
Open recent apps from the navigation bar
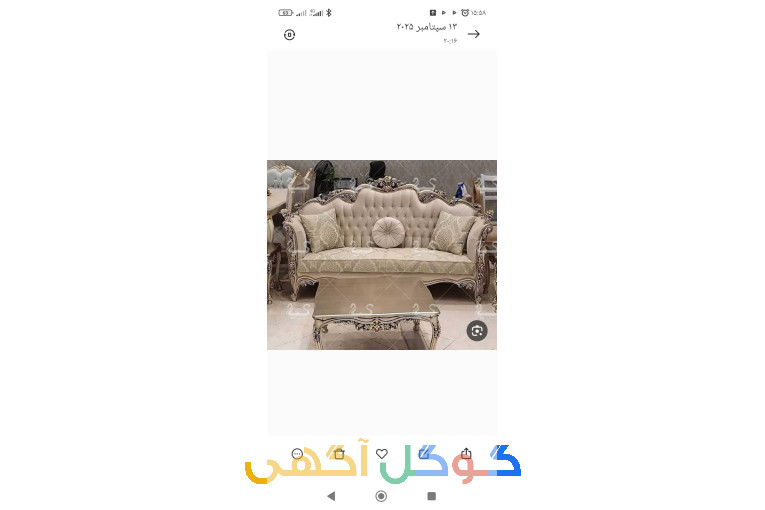[432, 496]
